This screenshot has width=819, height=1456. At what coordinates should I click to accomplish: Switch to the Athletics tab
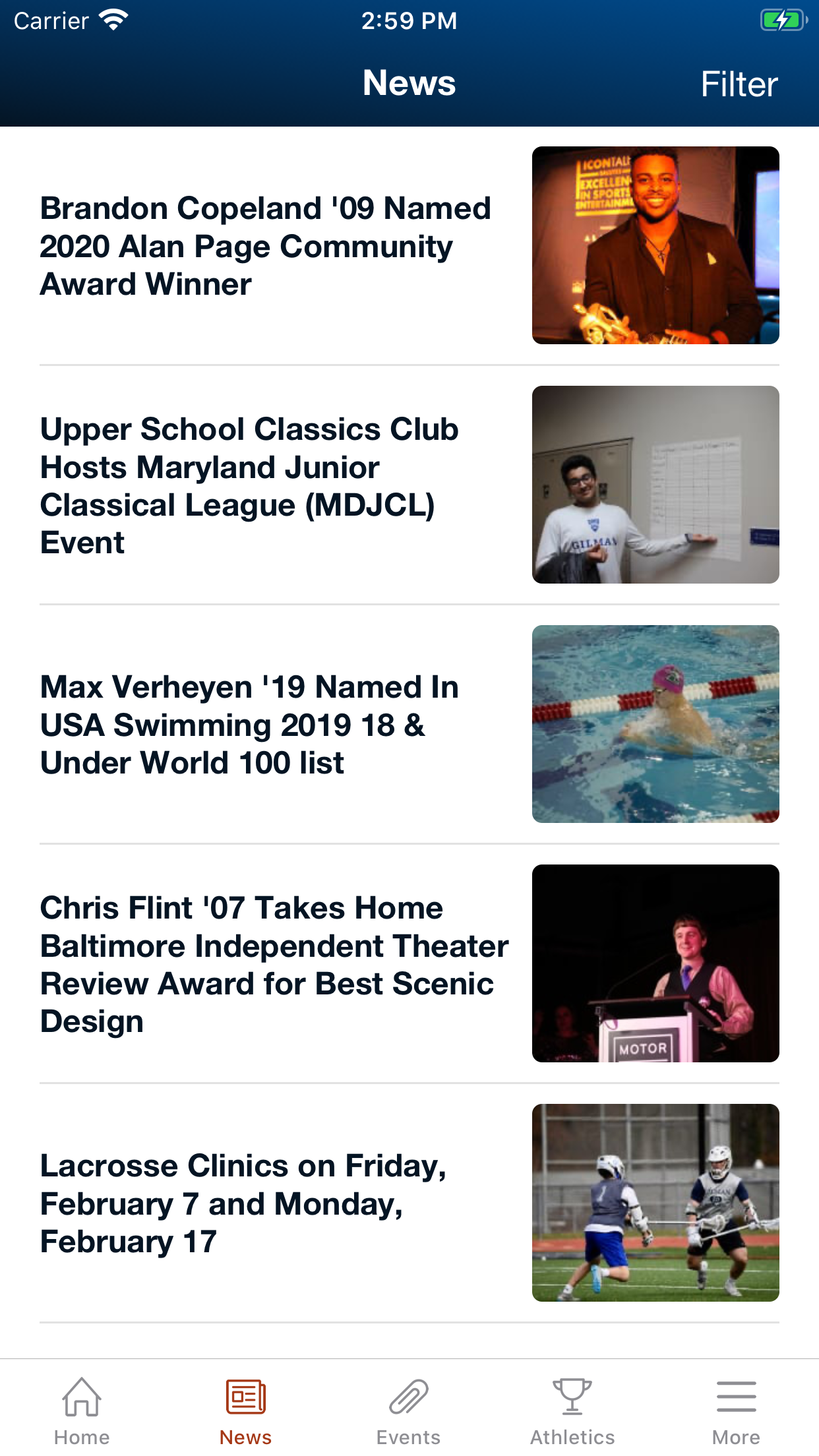coord(572,1411)
